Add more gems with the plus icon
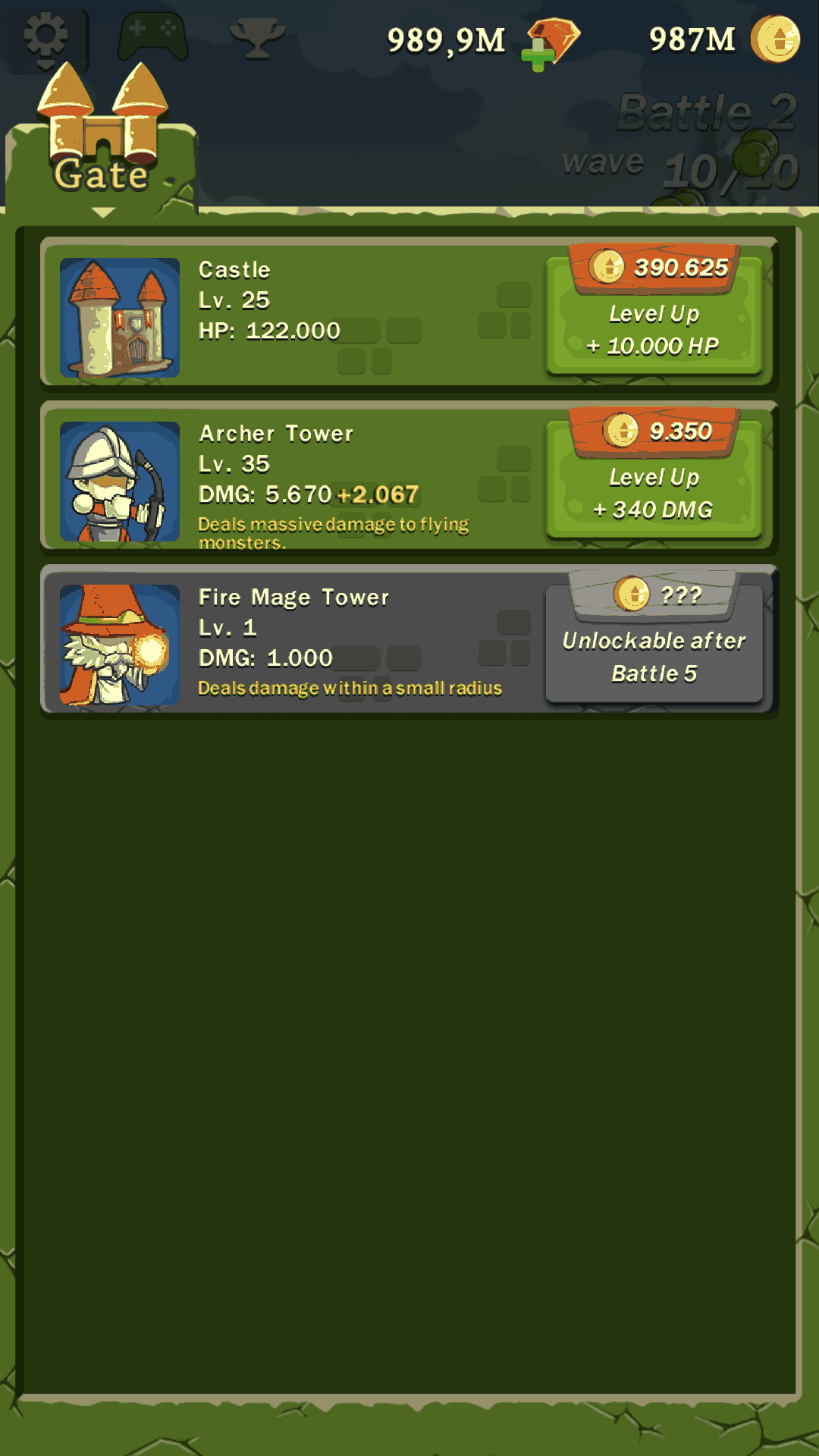The image size is (819, 1456). [x=539, y=55]
